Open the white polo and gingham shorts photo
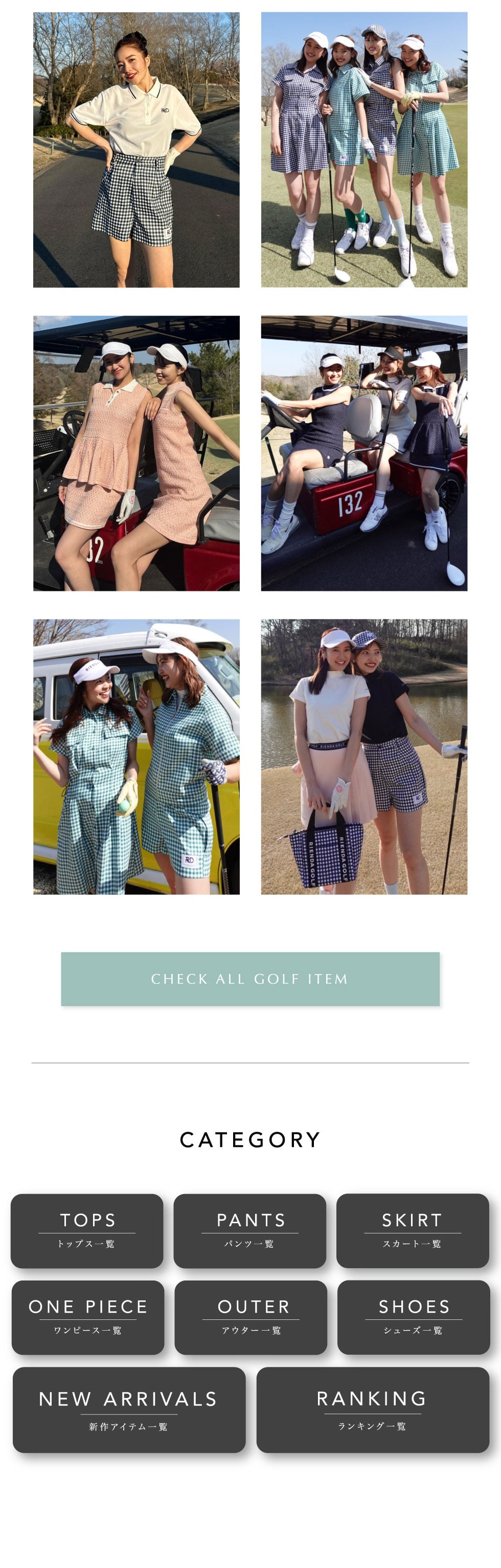Image resolution: width=501 pixels, height=1568 pixels. point(136,150)
